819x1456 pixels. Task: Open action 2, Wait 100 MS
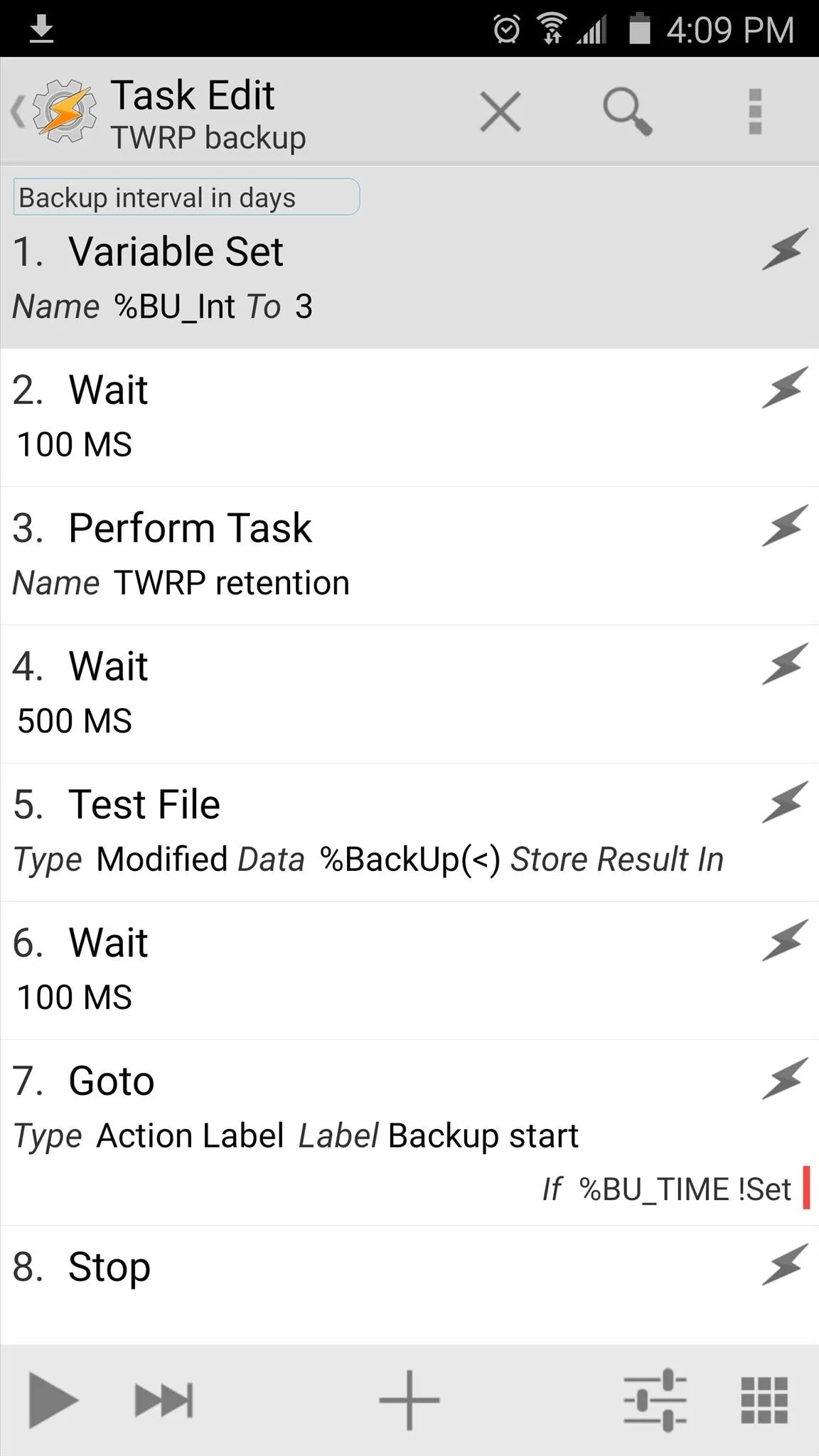[x=409, y=418]
